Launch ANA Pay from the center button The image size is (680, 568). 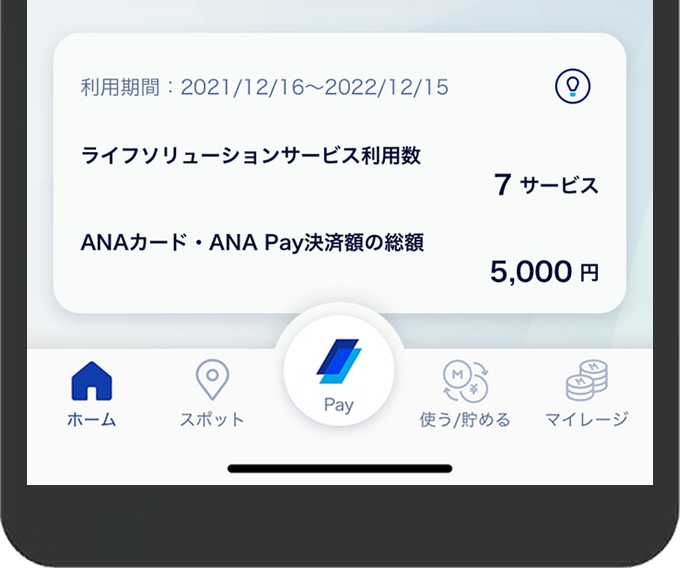click(339, 370)
